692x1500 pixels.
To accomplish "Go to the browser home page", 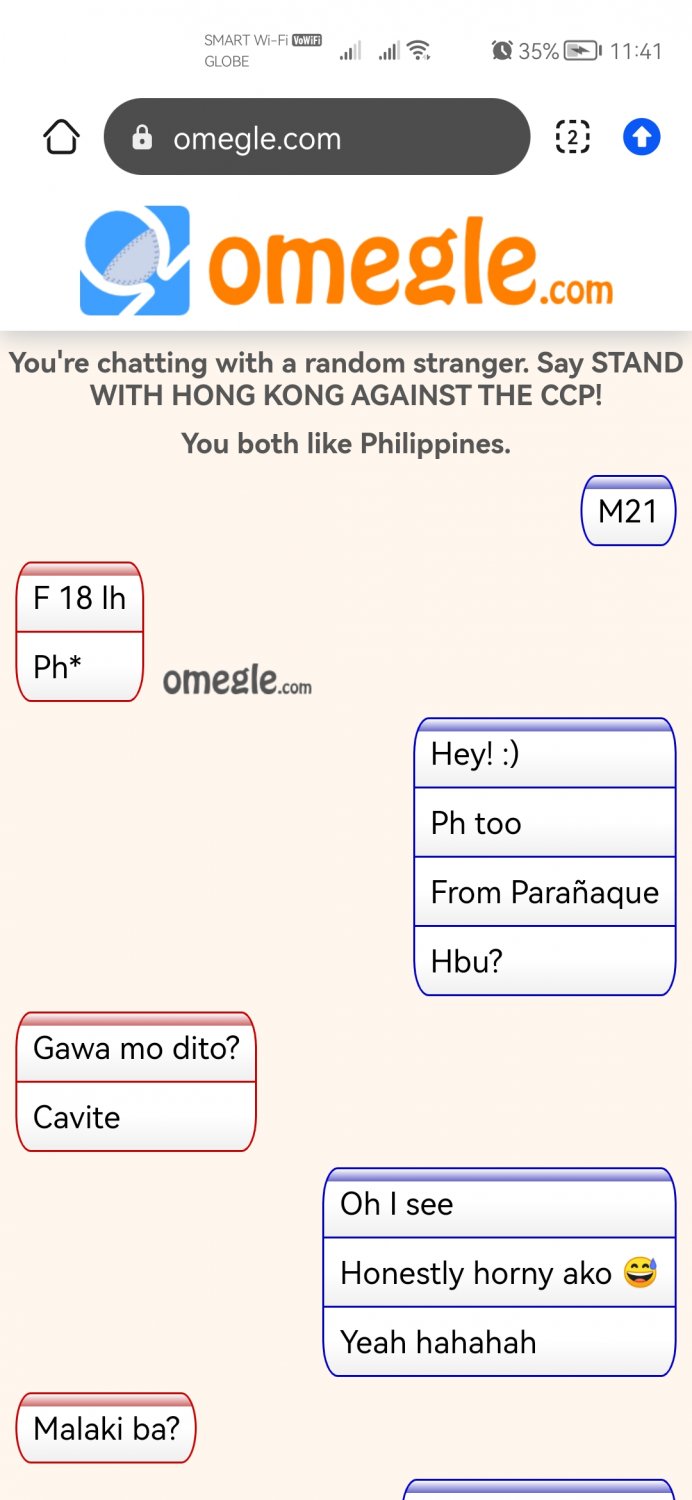I will (61, 137).
